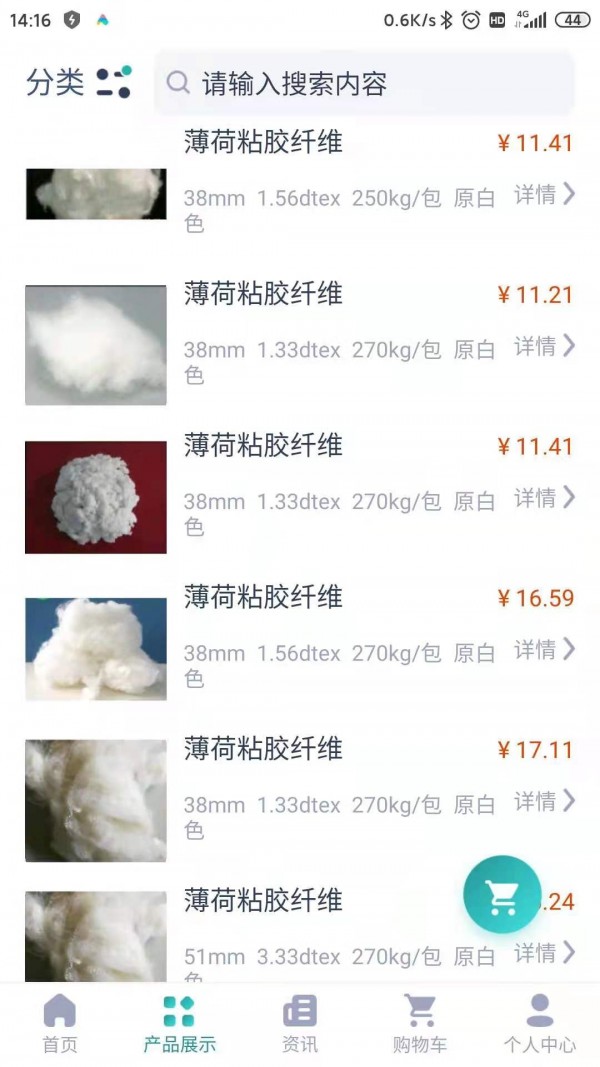The width and height of the screenshot is (600, 1067).
Task: Go to the 首页 tab
Action: 59,1023
